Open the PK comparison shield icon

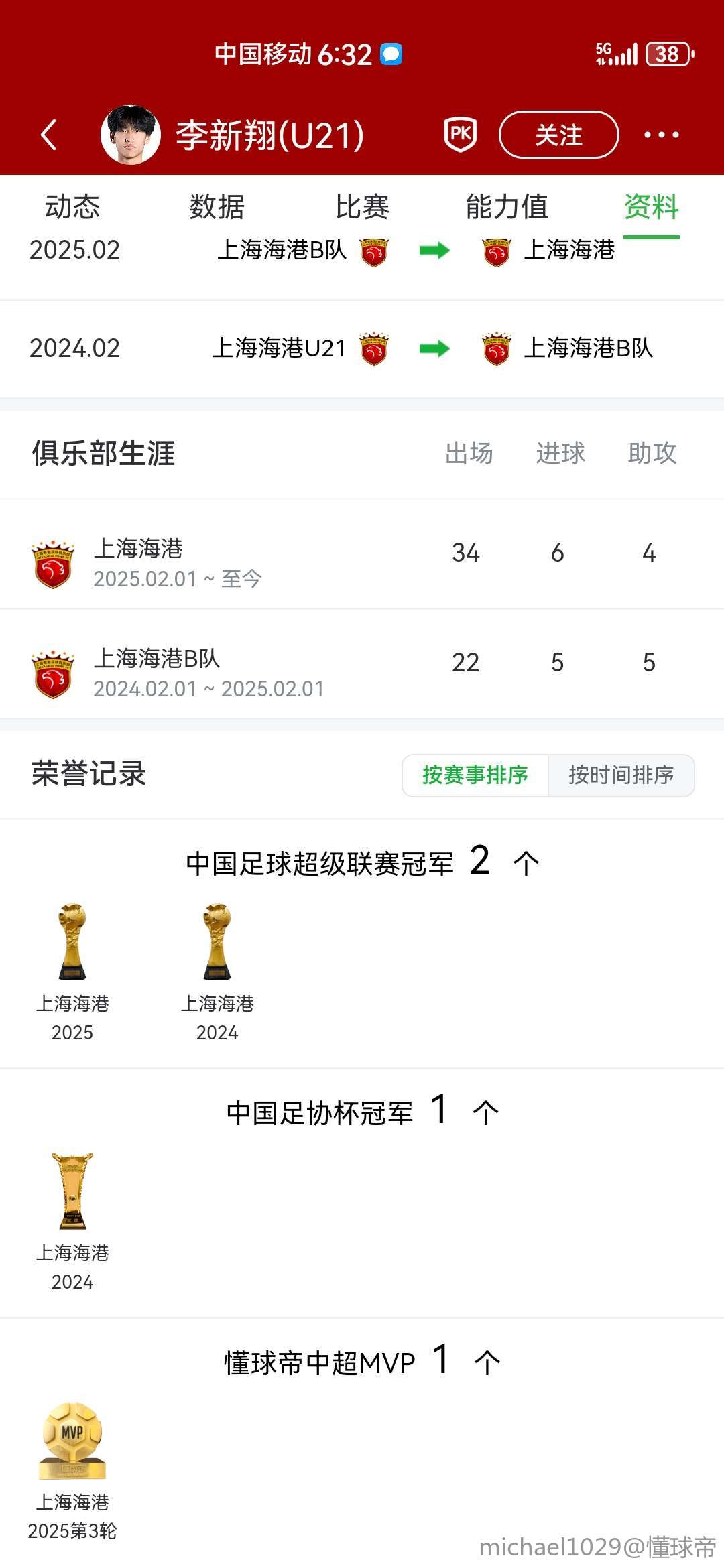461,135
